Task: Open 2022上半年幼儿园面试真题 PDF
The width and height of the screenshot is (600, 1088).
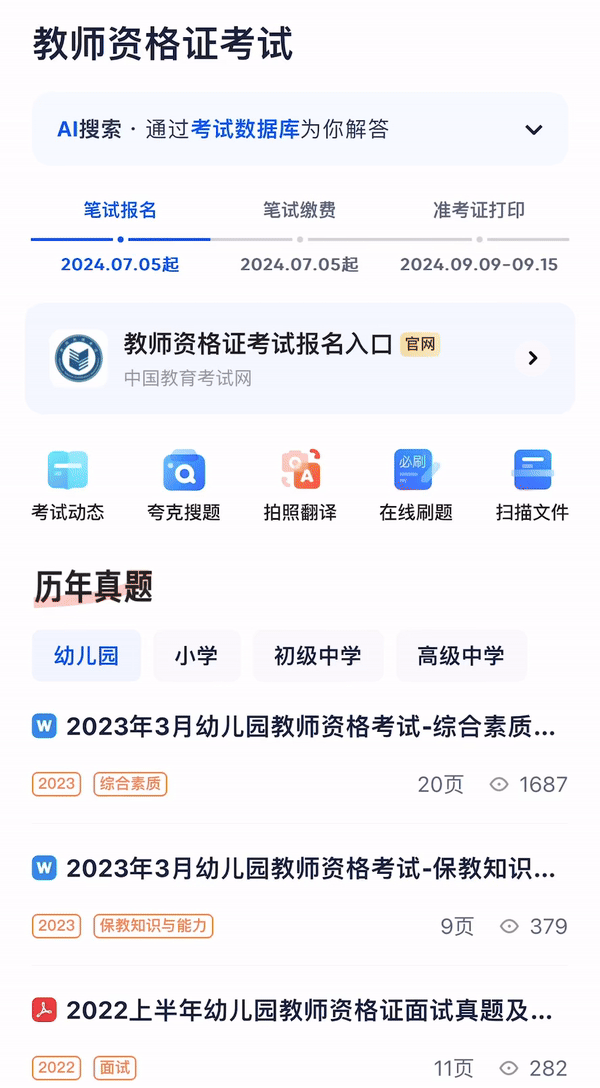Action: [300, 1010]
